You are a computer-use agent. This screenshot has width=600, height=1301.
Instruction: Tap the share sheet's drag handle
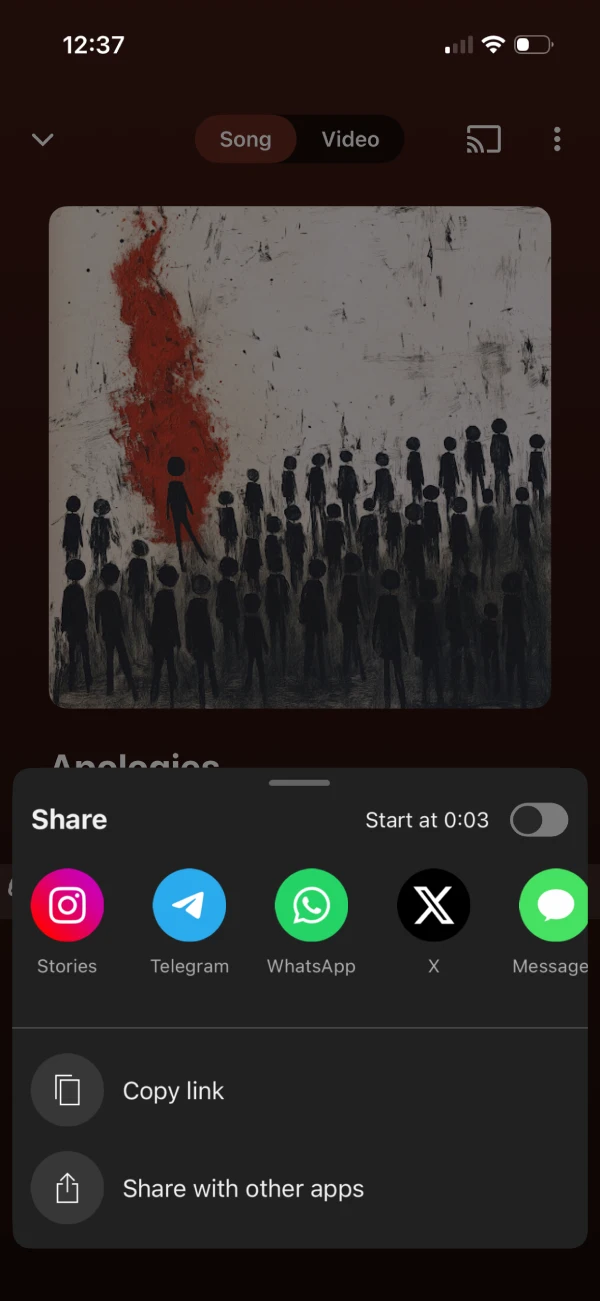coord(299,783)
